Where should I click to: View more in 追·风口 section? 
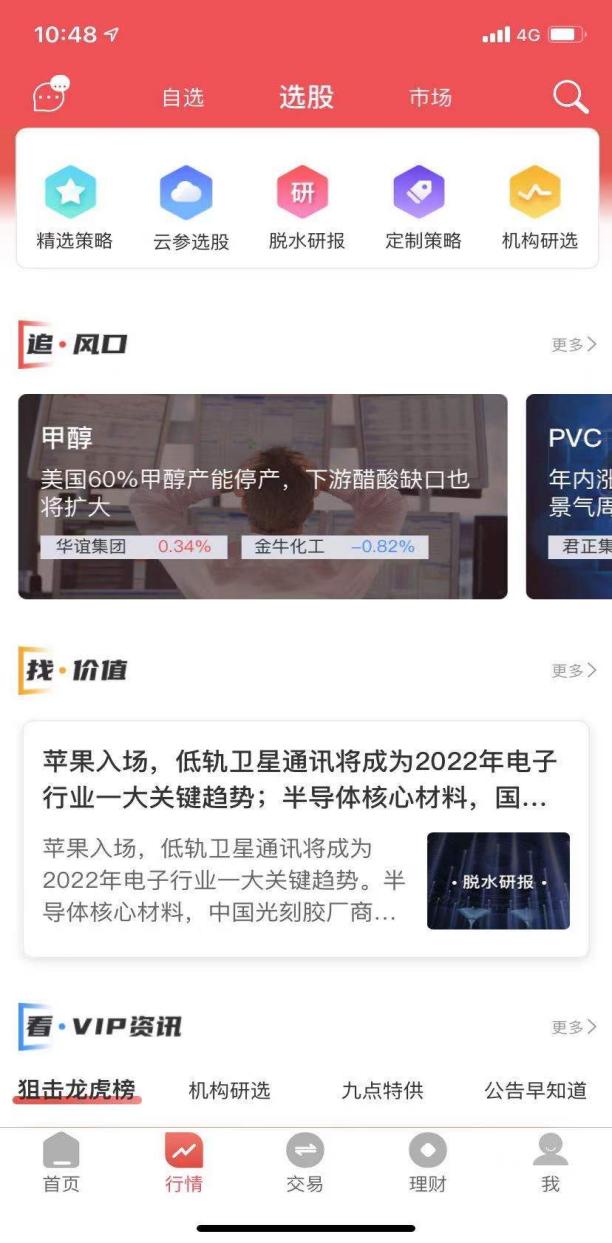click(574, 344)
